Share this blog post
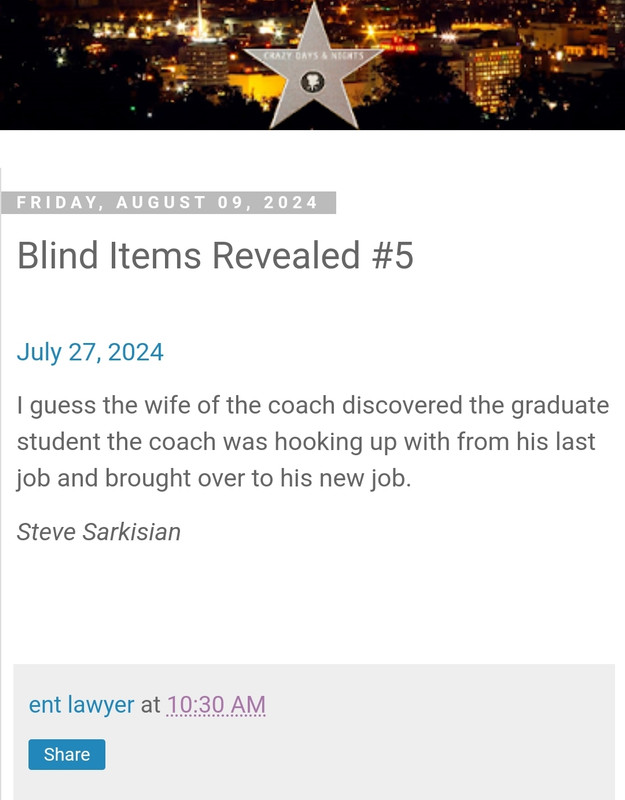Screen dimensions: 625x800 [x=66, y=754]
